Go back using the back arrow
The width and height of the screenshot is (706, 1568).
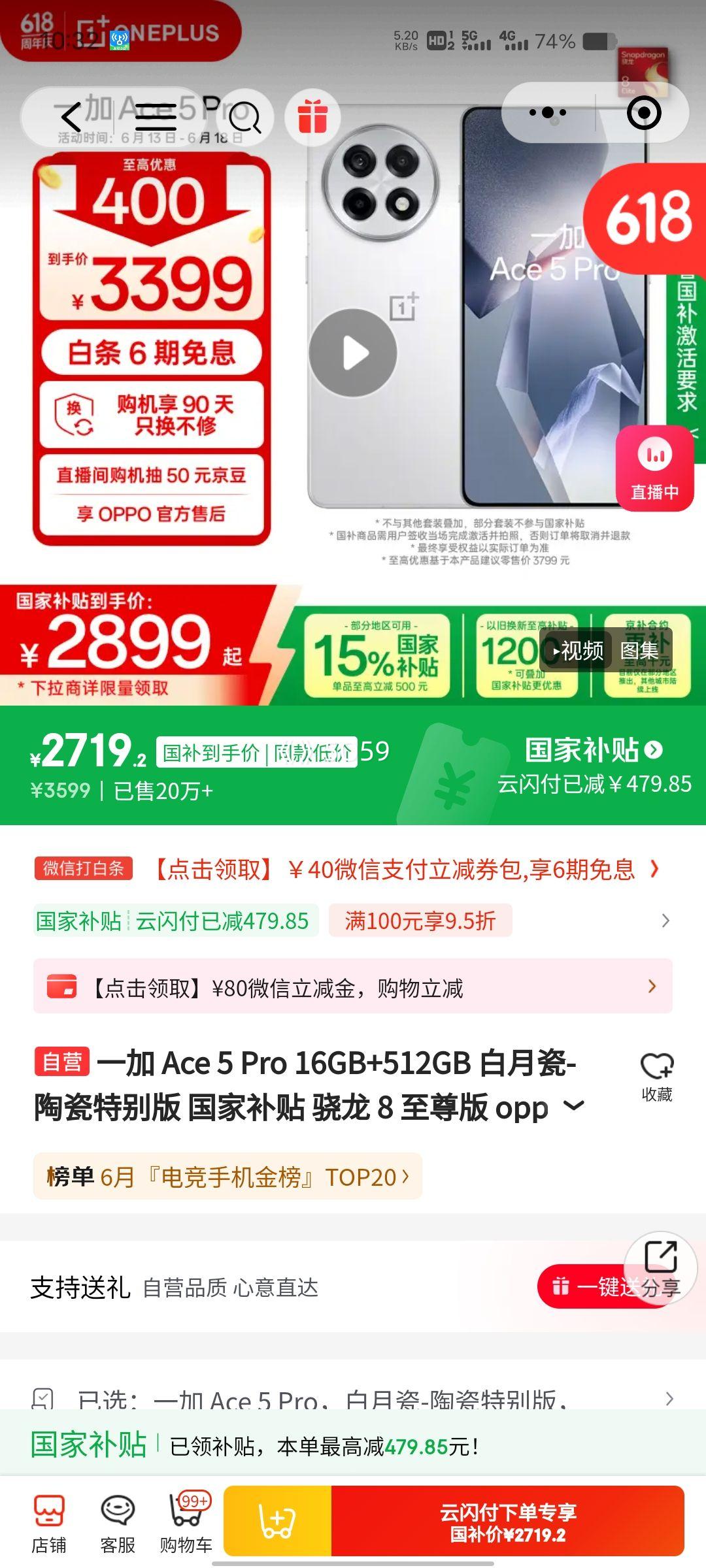coord(71,117)
